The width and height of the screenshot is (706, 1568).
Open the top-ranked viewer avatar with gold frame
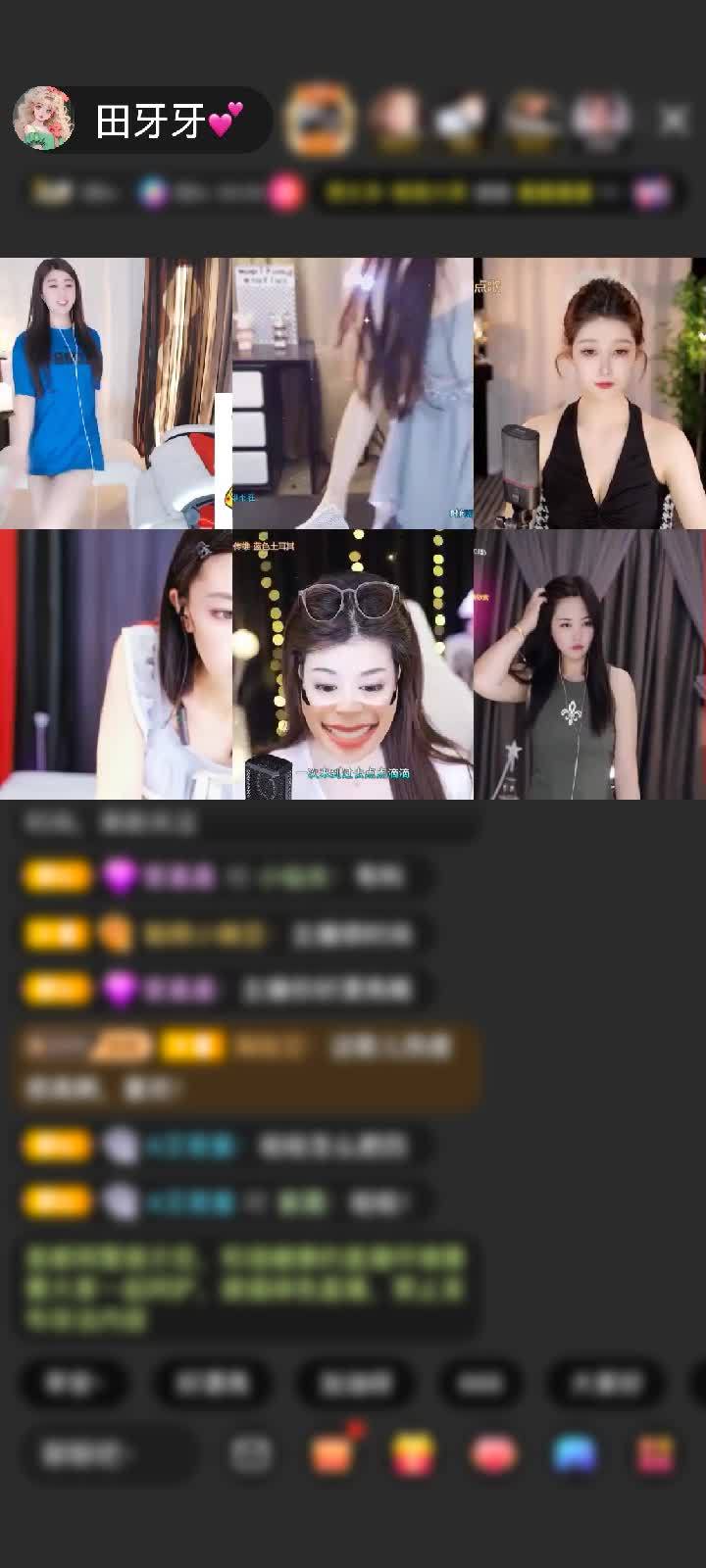pos(319,120)
